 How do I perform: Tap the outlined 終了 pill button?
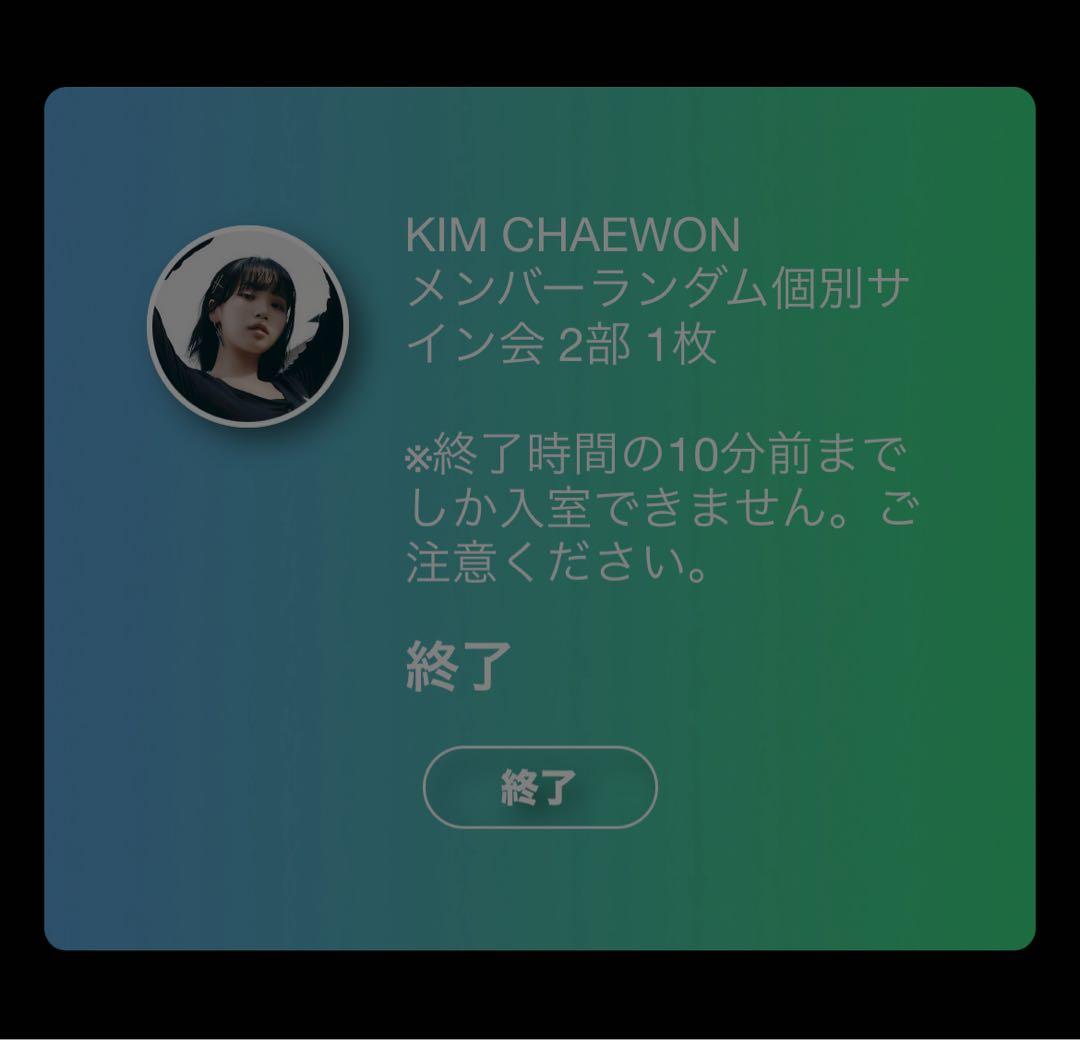540,787
